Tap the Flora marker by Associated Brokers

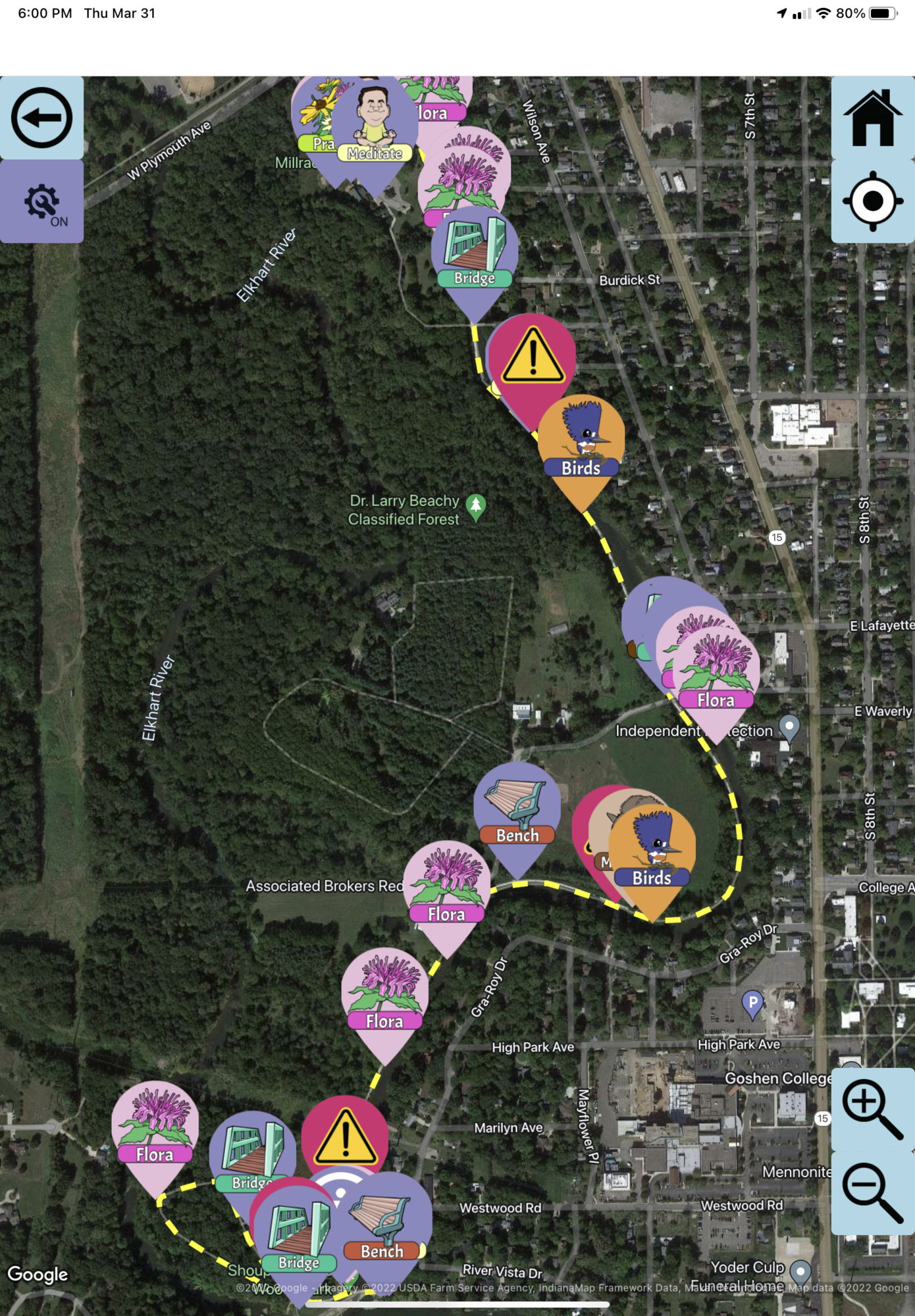point(446,885)
